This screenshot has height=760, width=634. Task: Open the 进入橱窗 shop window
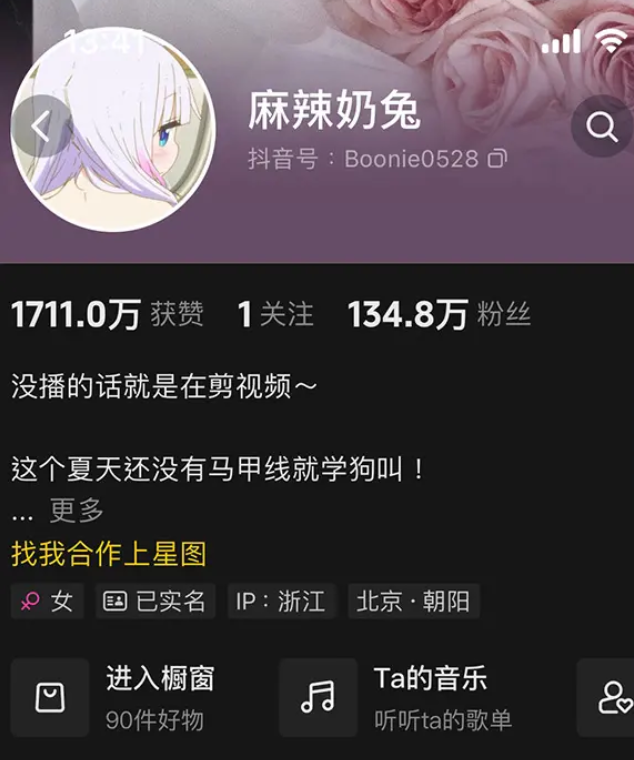(x=125, y=697)
